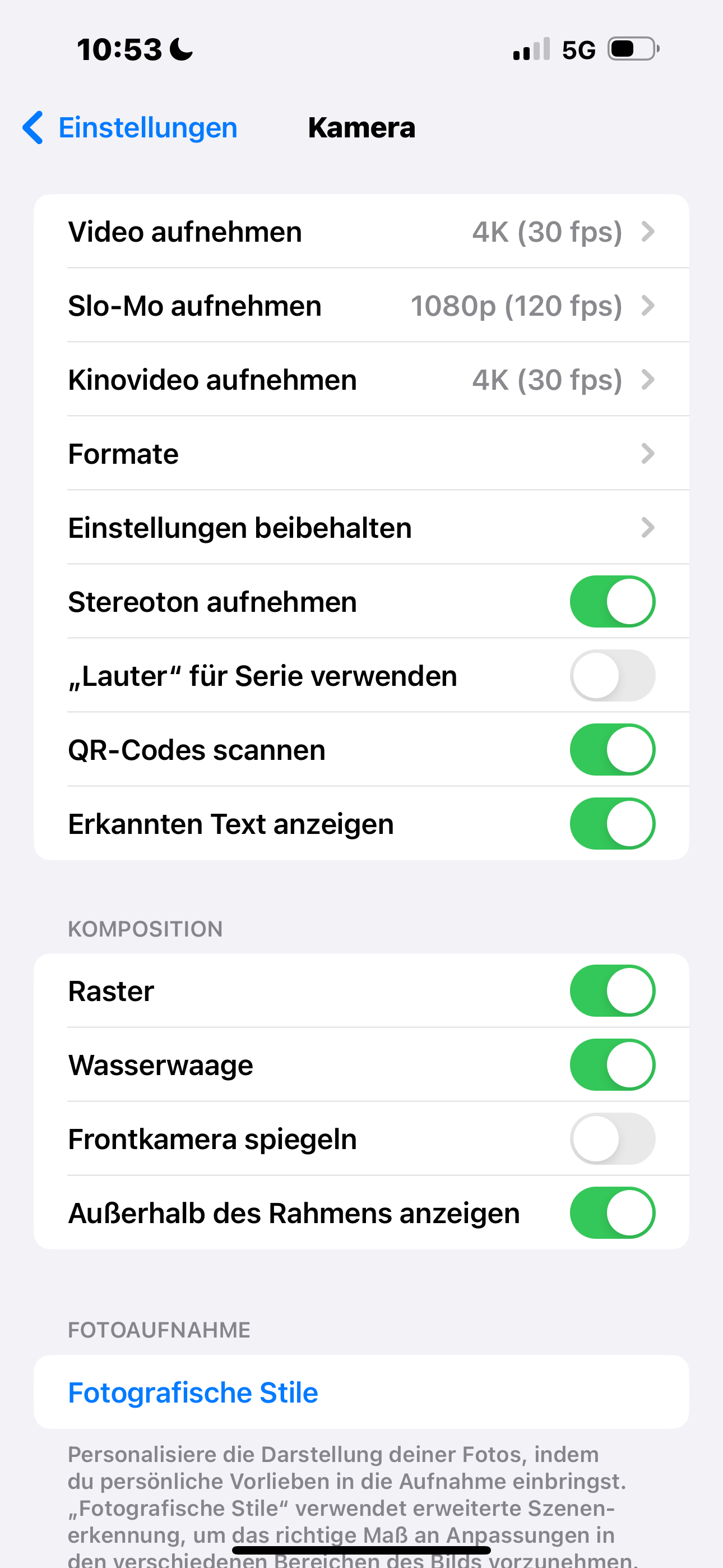Turn on Frontkamera spiegeln
The width and height of the screenshot is (723, 1568).
click(x=611, y=1139)
